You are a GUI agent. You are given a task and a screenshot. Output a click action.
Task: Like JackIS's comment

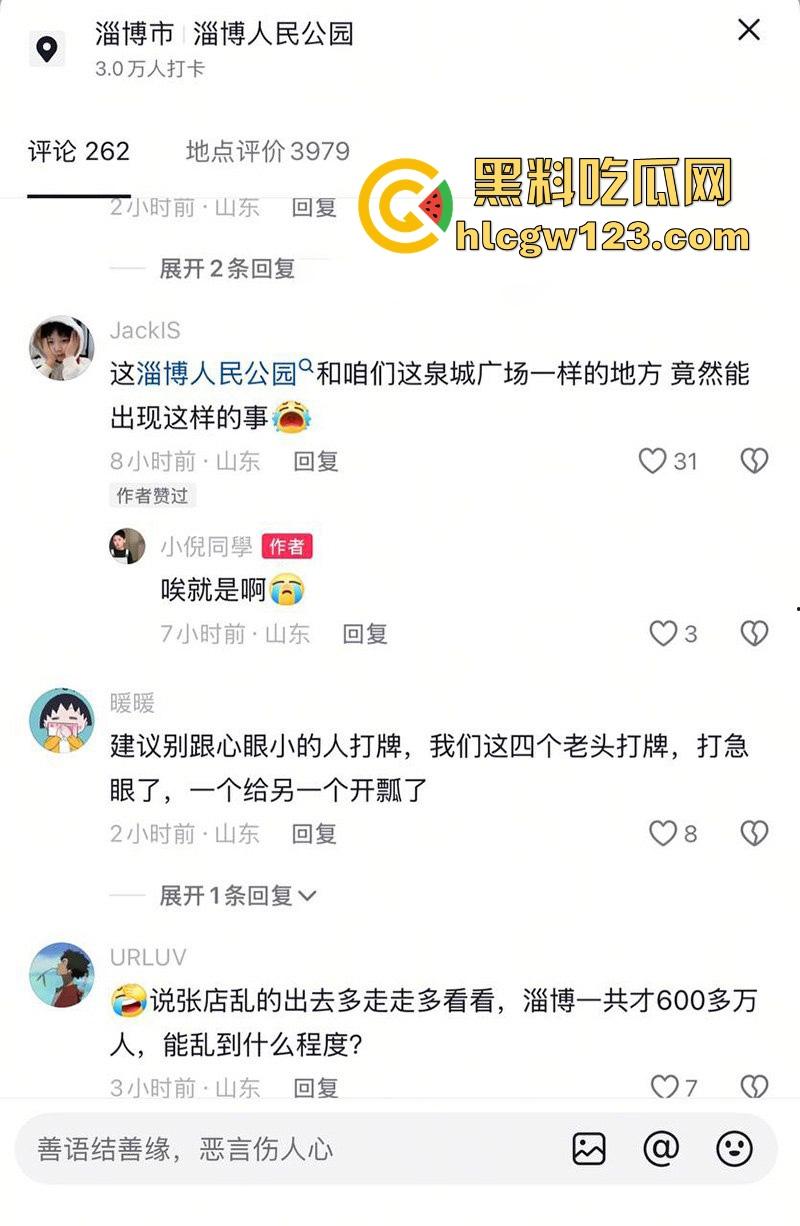click(x=653, y=461)
